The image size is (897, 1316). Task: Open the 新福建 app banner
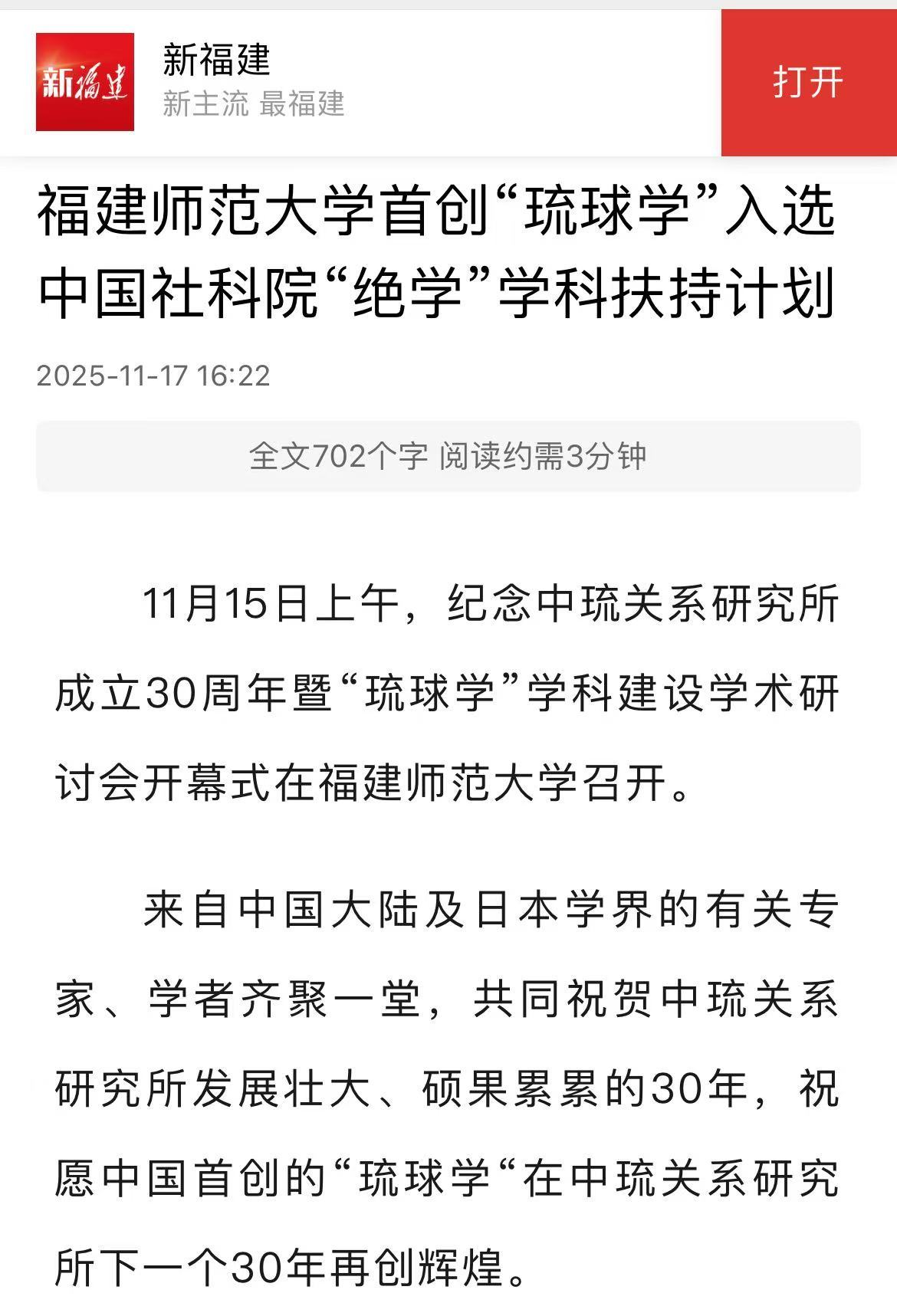[x=253, y=81]
